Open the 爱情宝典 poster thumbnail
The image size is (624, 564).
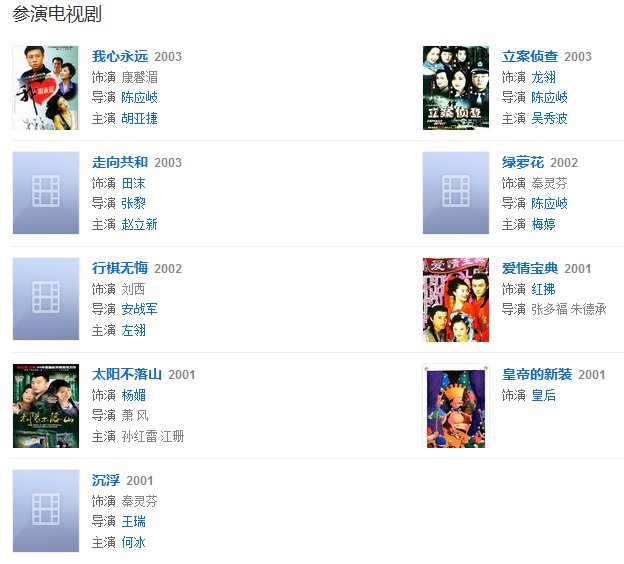point(456,300)
